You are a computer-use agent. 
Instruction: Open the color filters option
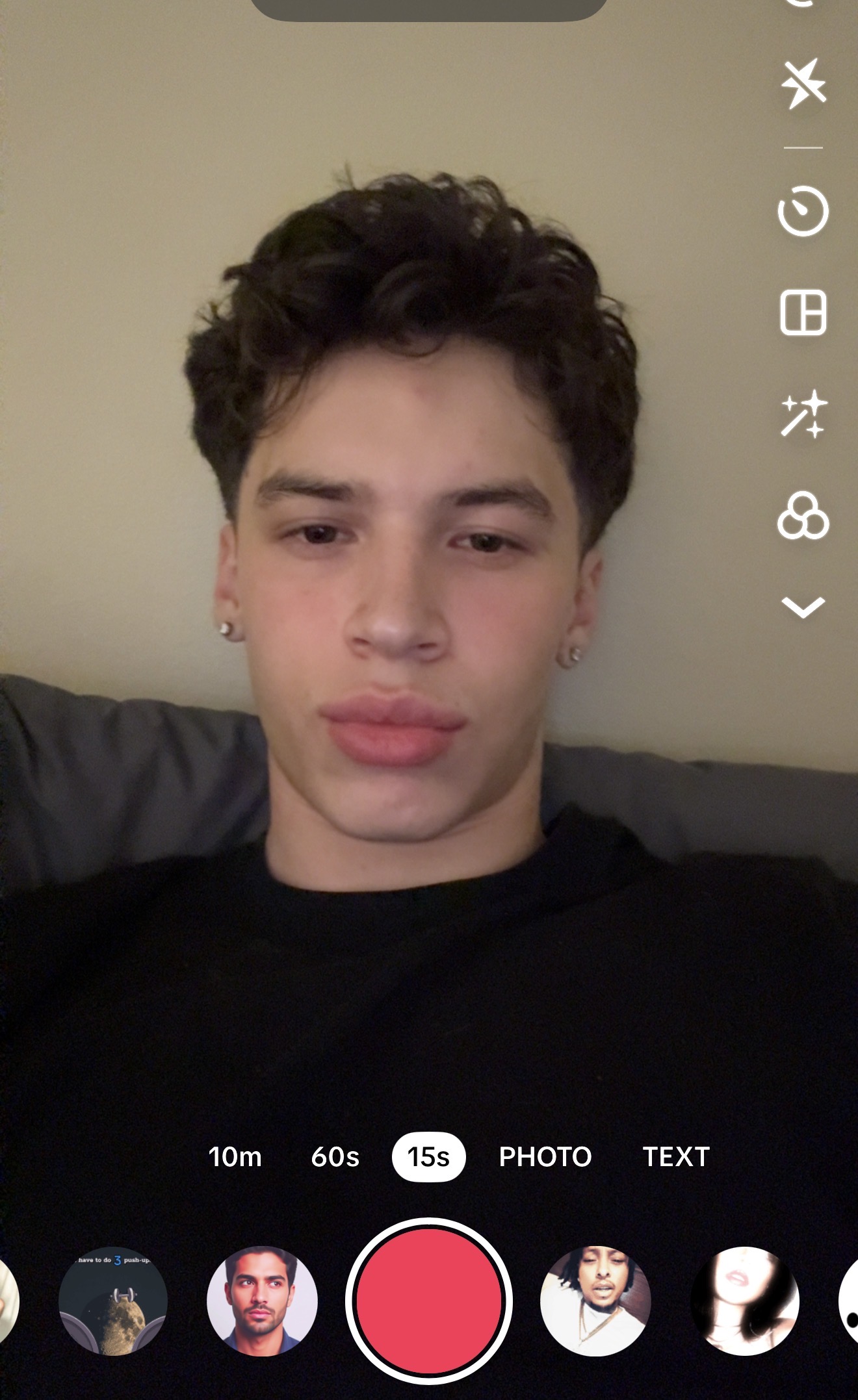pos(803,516)
